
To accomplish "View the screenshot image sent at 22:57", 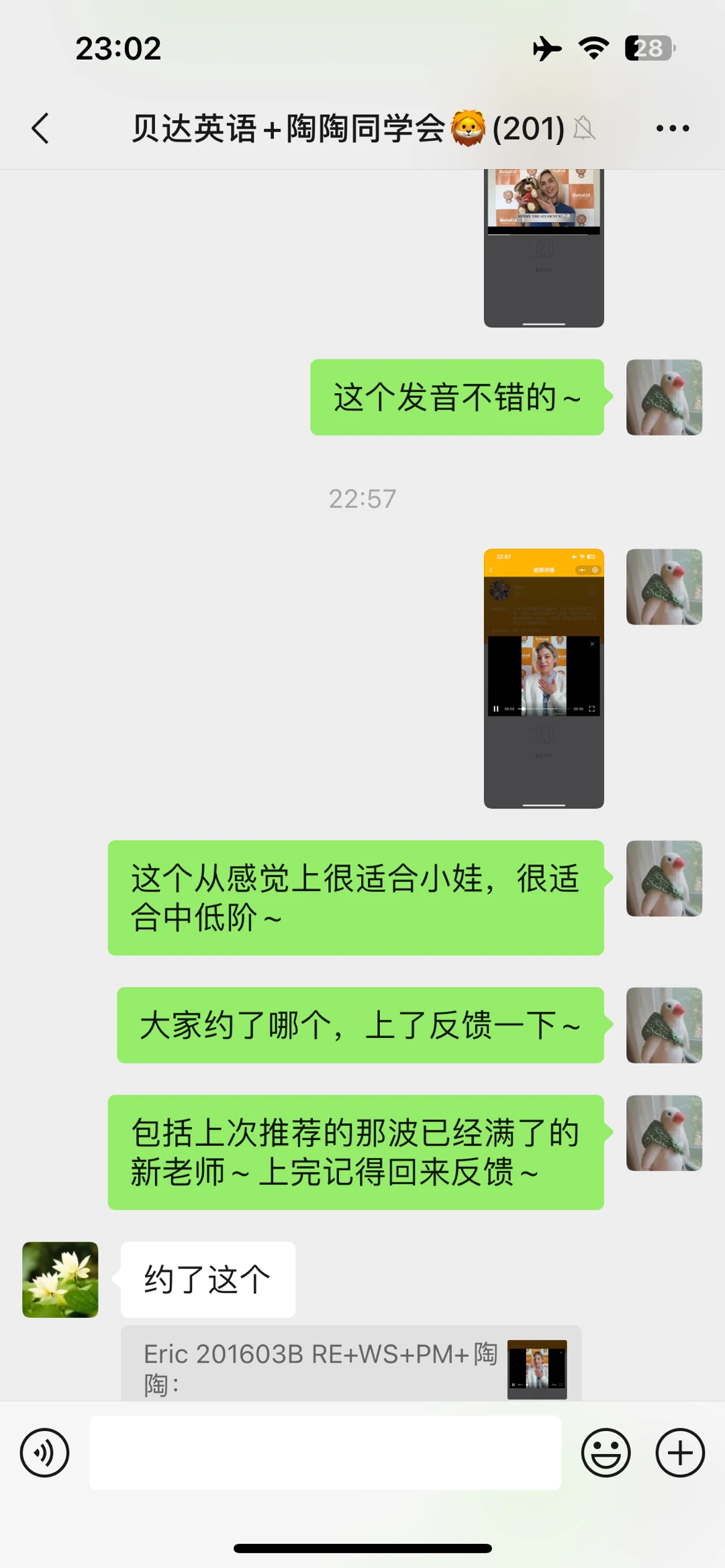I will [544, 678].
